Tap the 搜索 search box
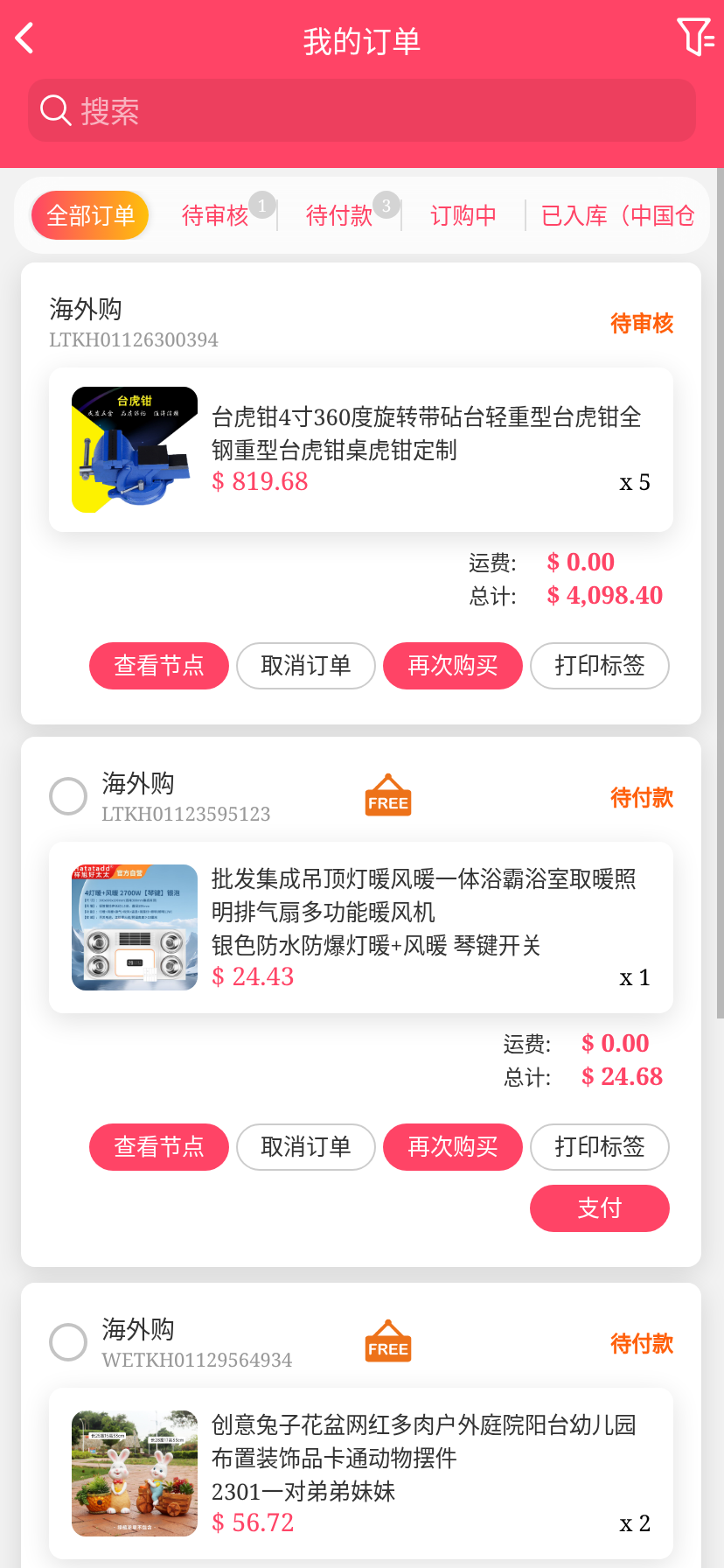Viewport: 724px width, 1568px height. tap(362, 111)
